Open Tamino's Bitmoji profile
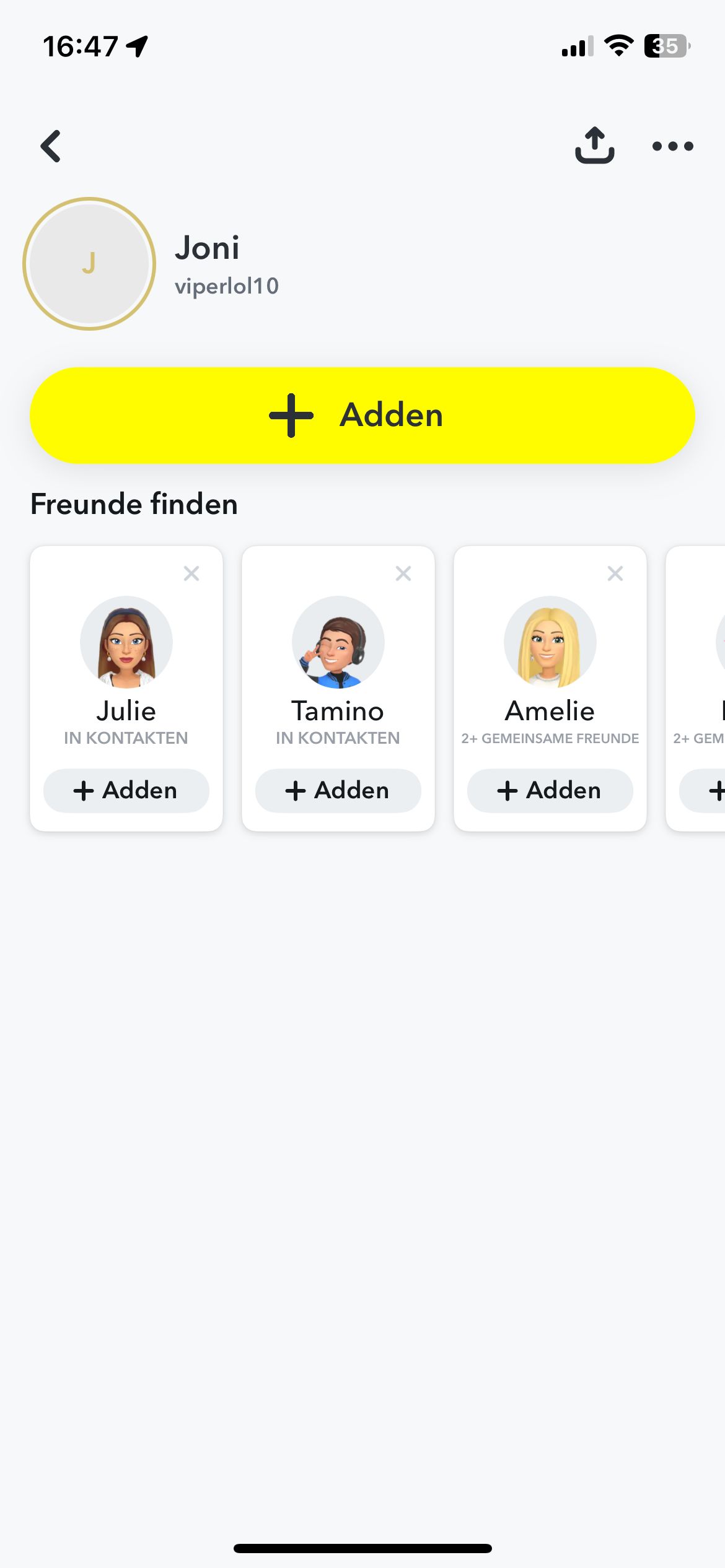Screen dimensions: 725x1568 338,642
